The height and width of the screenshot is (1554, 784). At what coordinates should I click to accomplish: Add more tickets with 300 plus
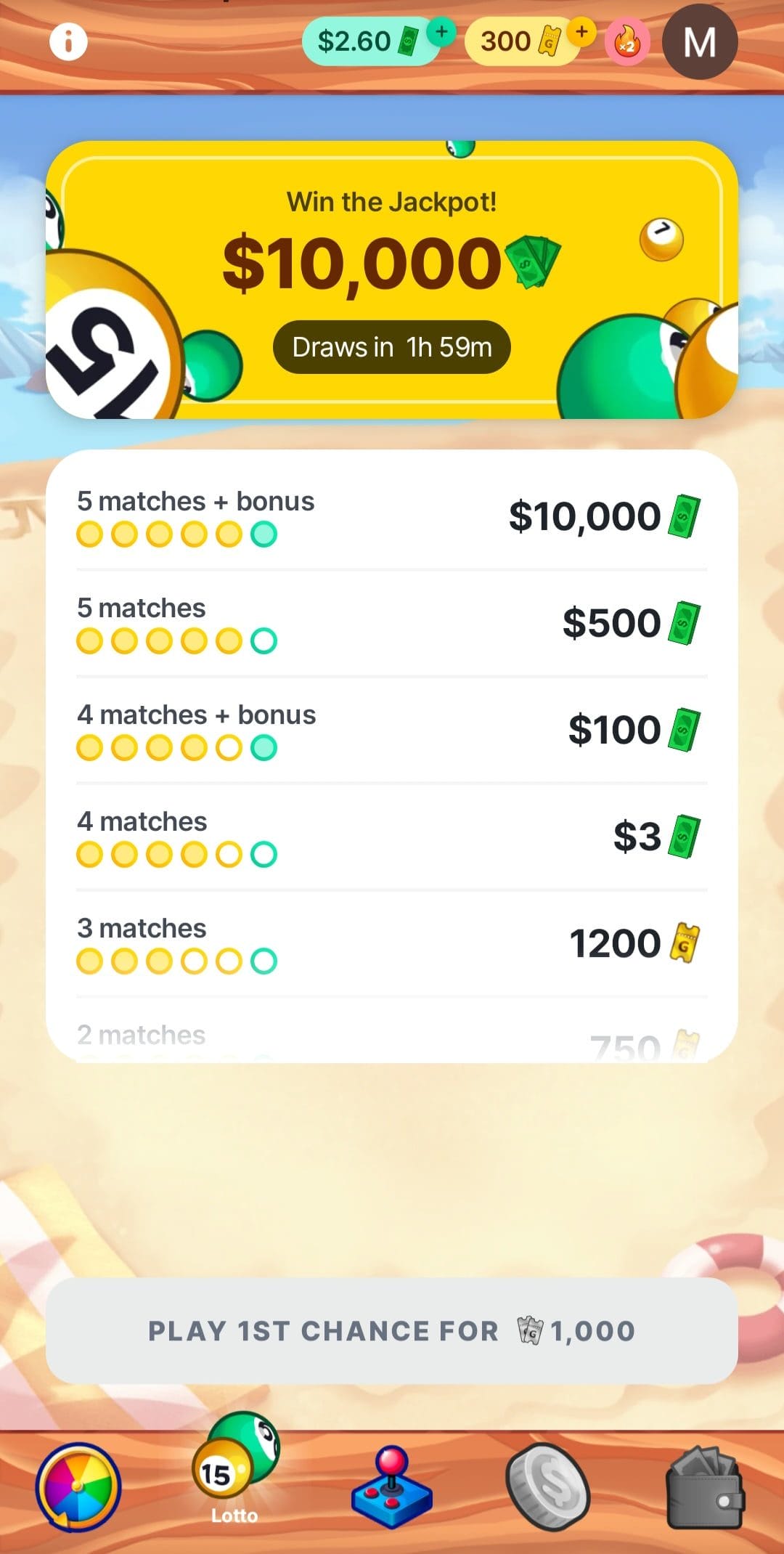click(x=581, y=32)
